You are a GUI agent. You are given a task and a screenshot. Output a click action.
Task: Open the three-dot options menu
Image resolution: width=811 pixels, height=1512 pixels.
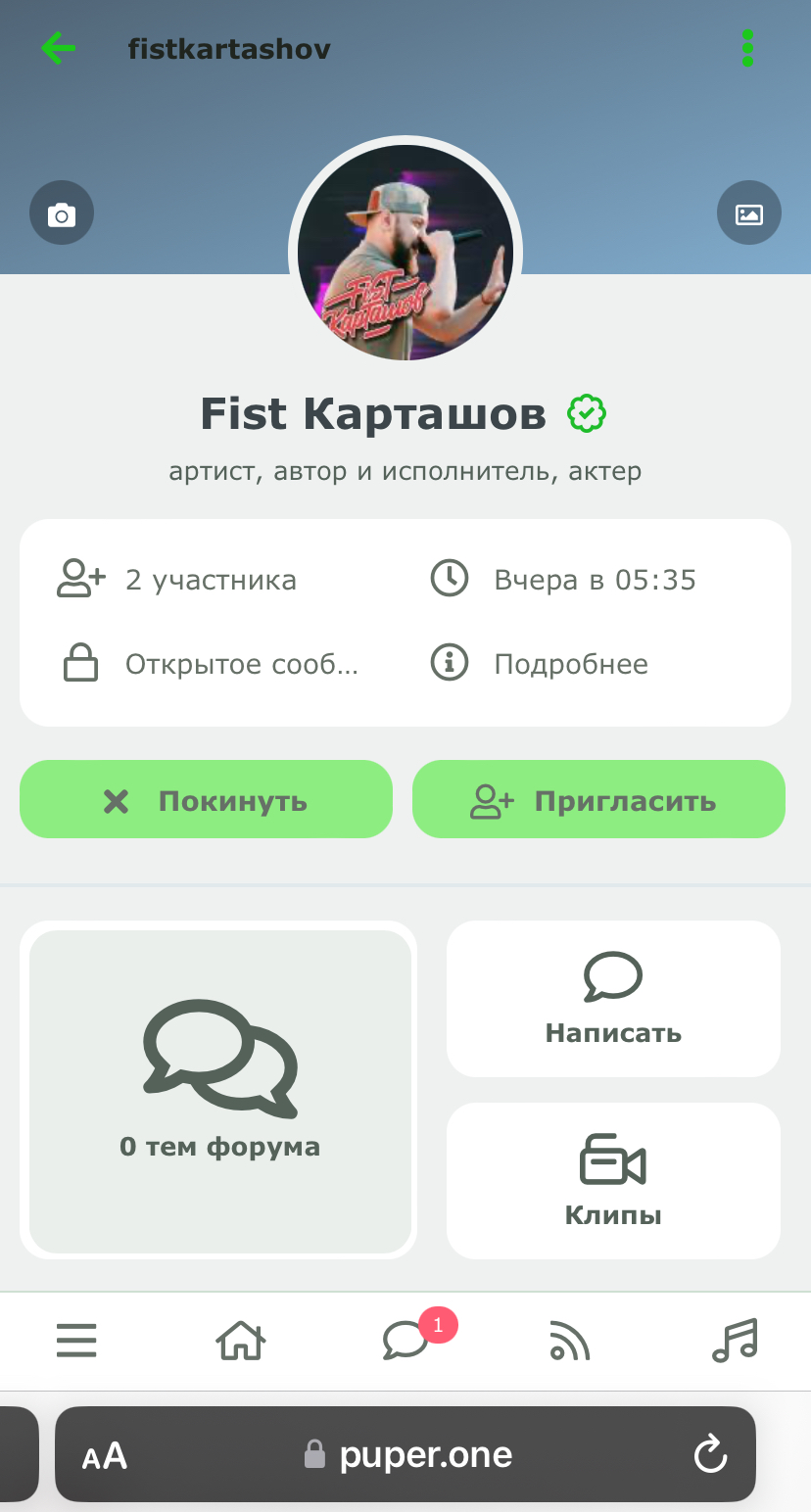point(747,47)
